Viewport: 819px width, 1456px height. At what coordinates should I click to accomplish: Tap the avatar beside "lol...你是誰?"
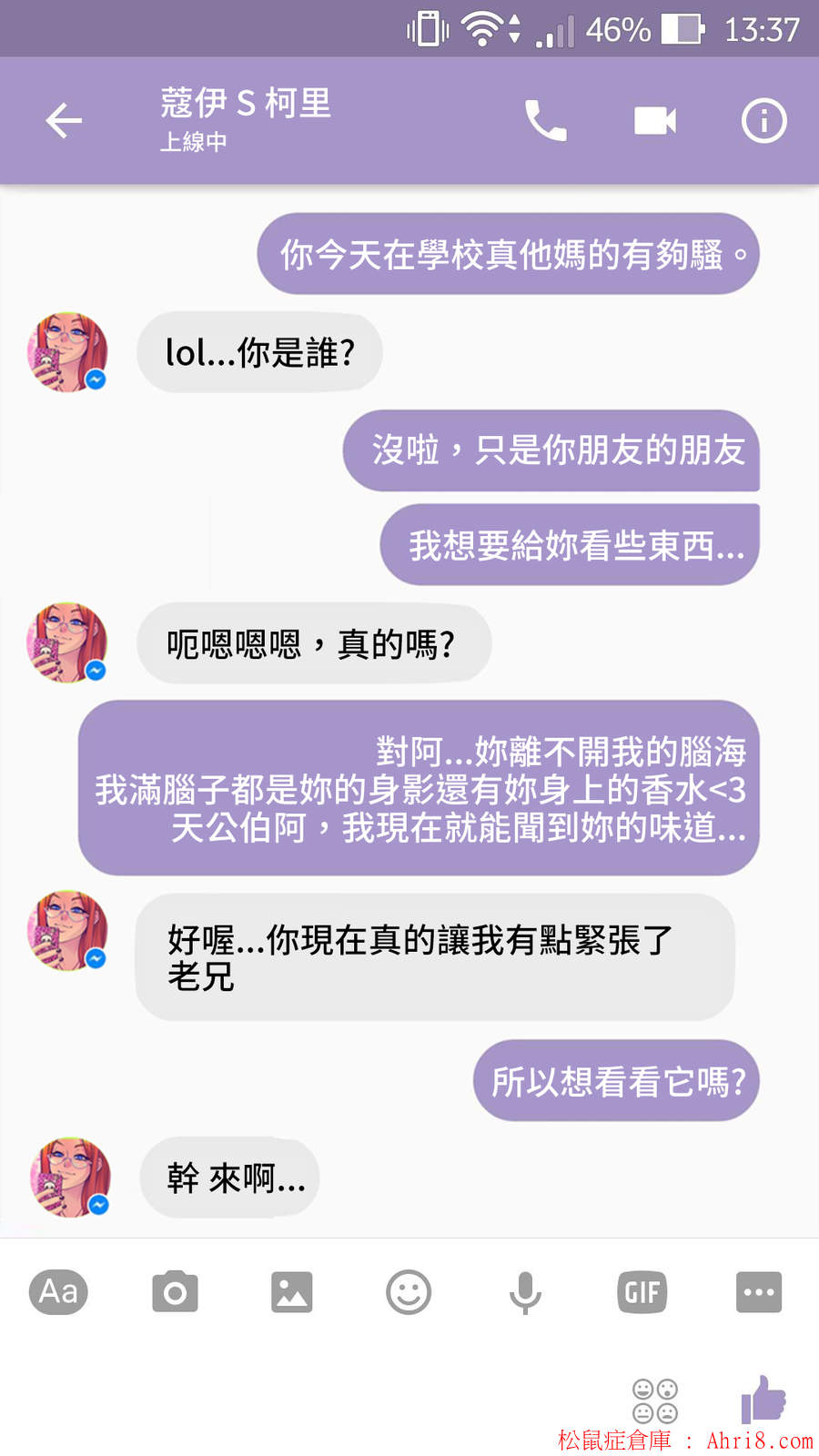(67, 352)
